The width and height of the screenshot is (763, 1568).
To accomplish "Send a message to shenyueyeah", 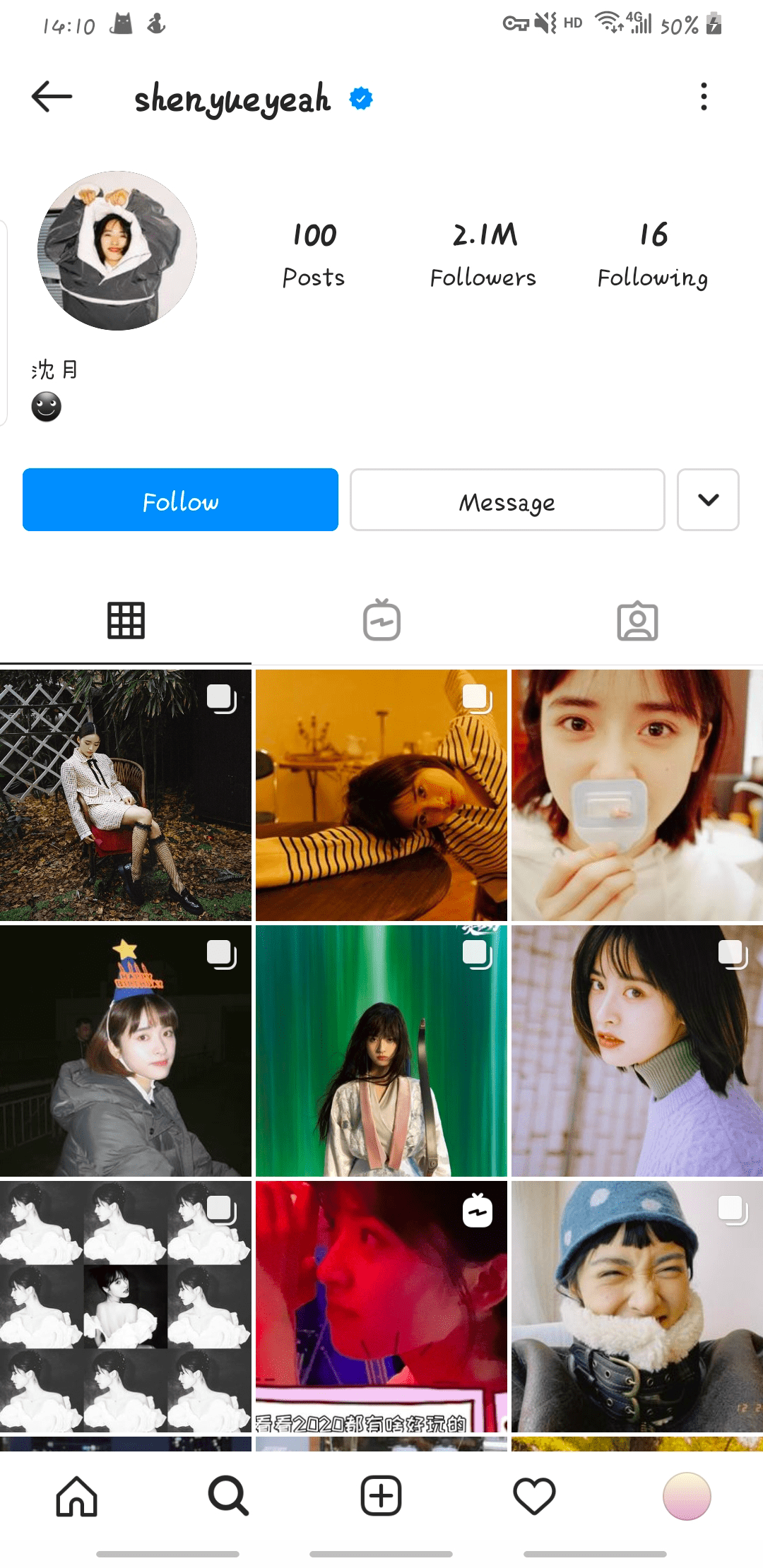I will click(507, 500).
